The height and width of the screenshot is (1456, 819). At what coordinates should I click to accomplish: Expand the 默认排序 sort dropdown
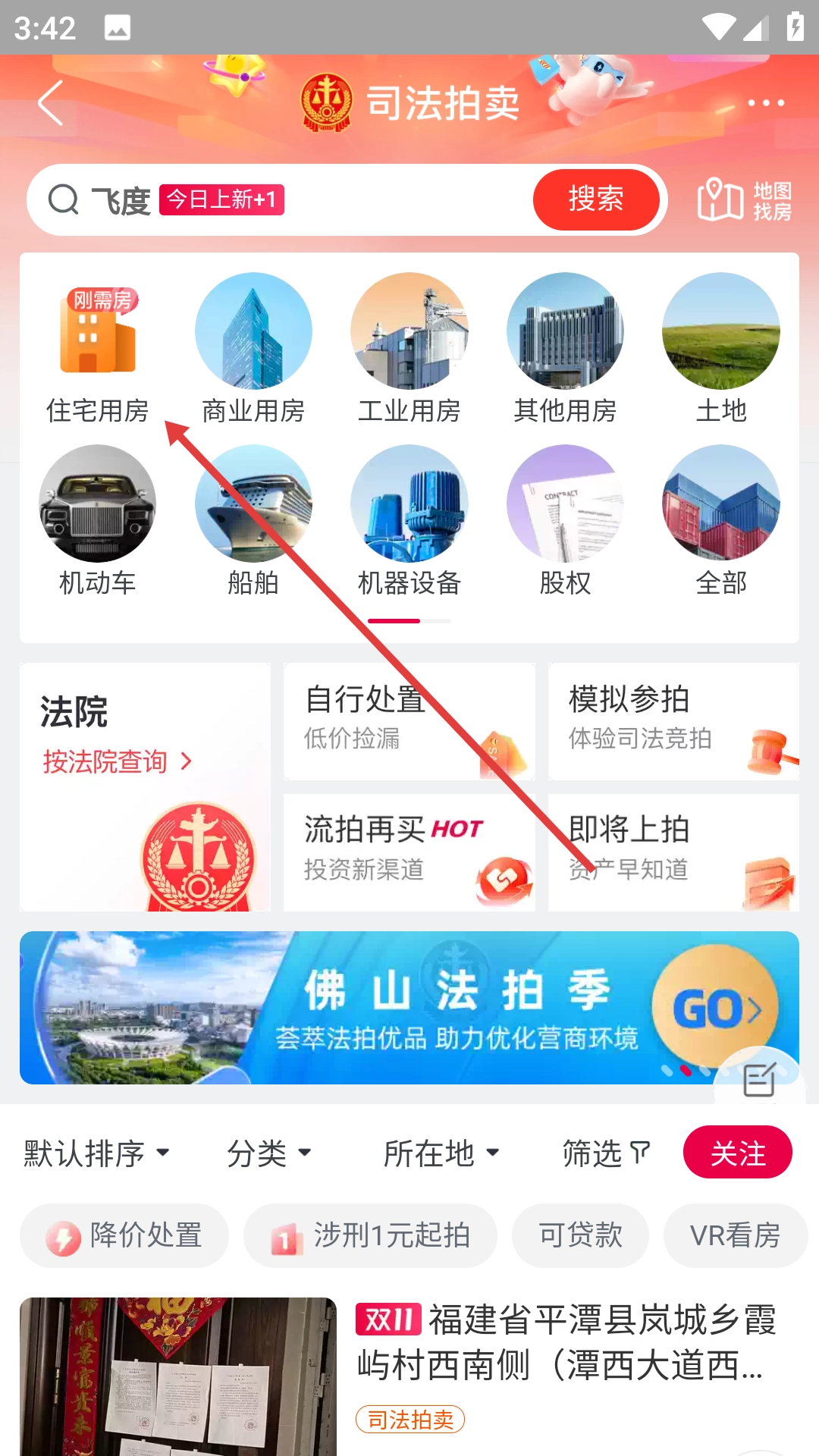click(x=96, y=1153)
